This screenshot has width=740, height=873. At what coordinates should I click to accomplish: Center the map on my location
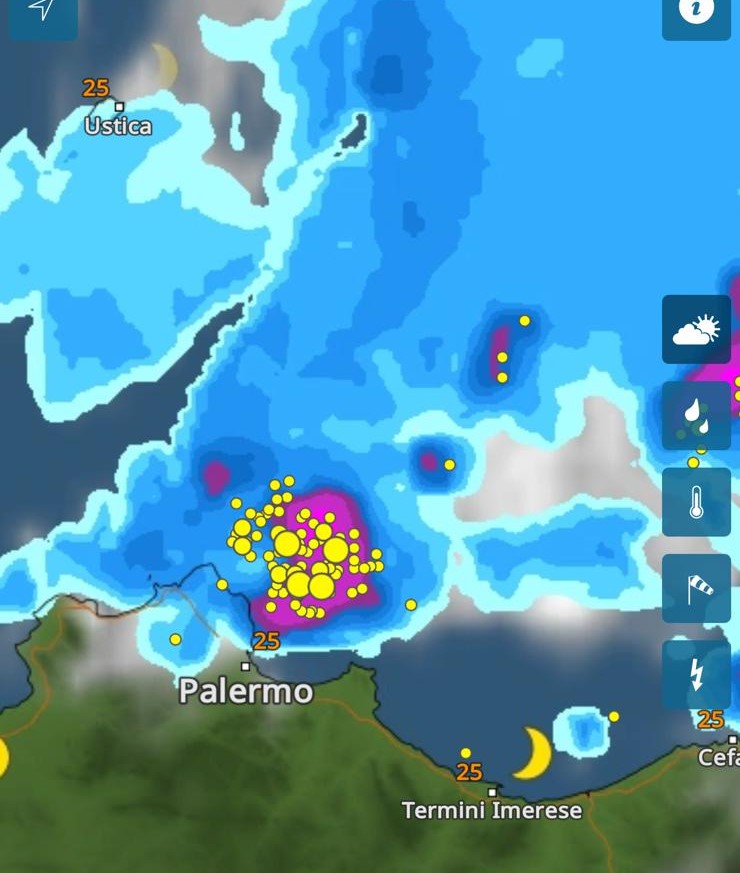(x=42, y=12)
